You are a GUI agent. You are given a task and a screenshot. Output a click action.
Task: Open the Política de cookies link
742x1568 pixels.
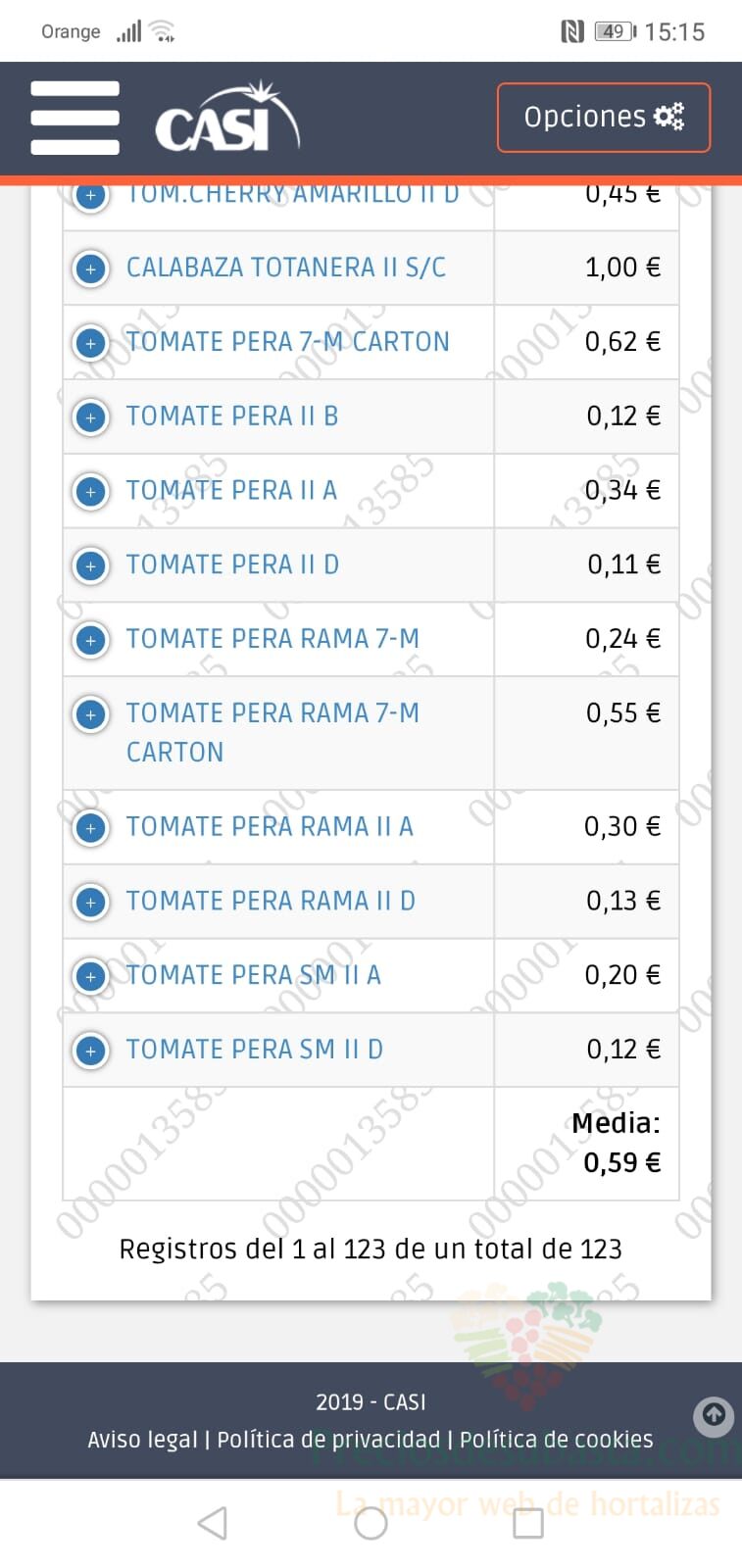pyautogui.click(x=556, y=1440)
